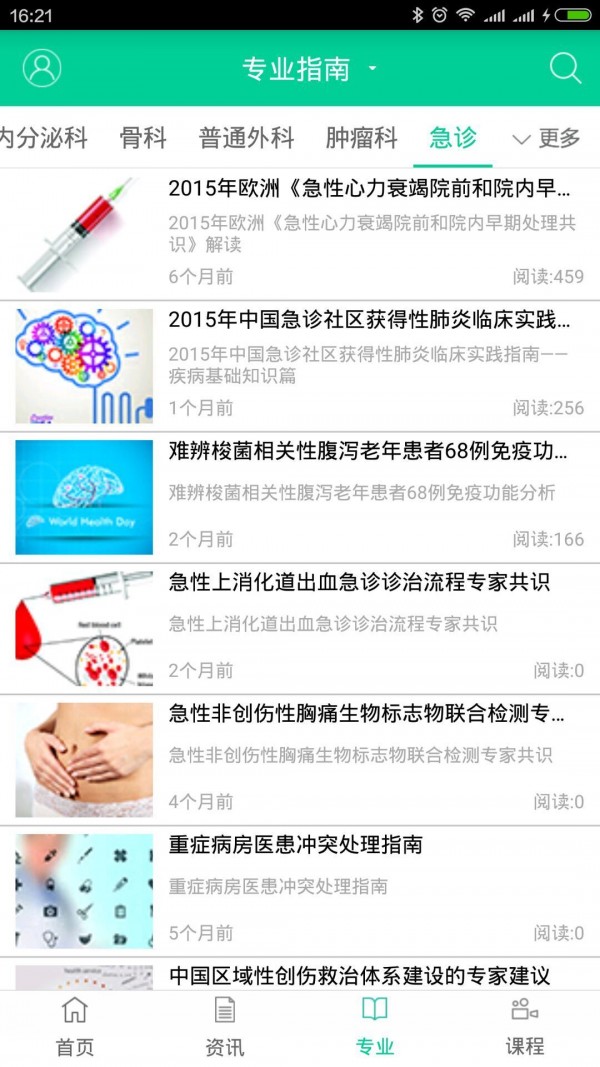Open the 课程 tab
This screenshot has width=600, height=1067.
click(525, 1027)
